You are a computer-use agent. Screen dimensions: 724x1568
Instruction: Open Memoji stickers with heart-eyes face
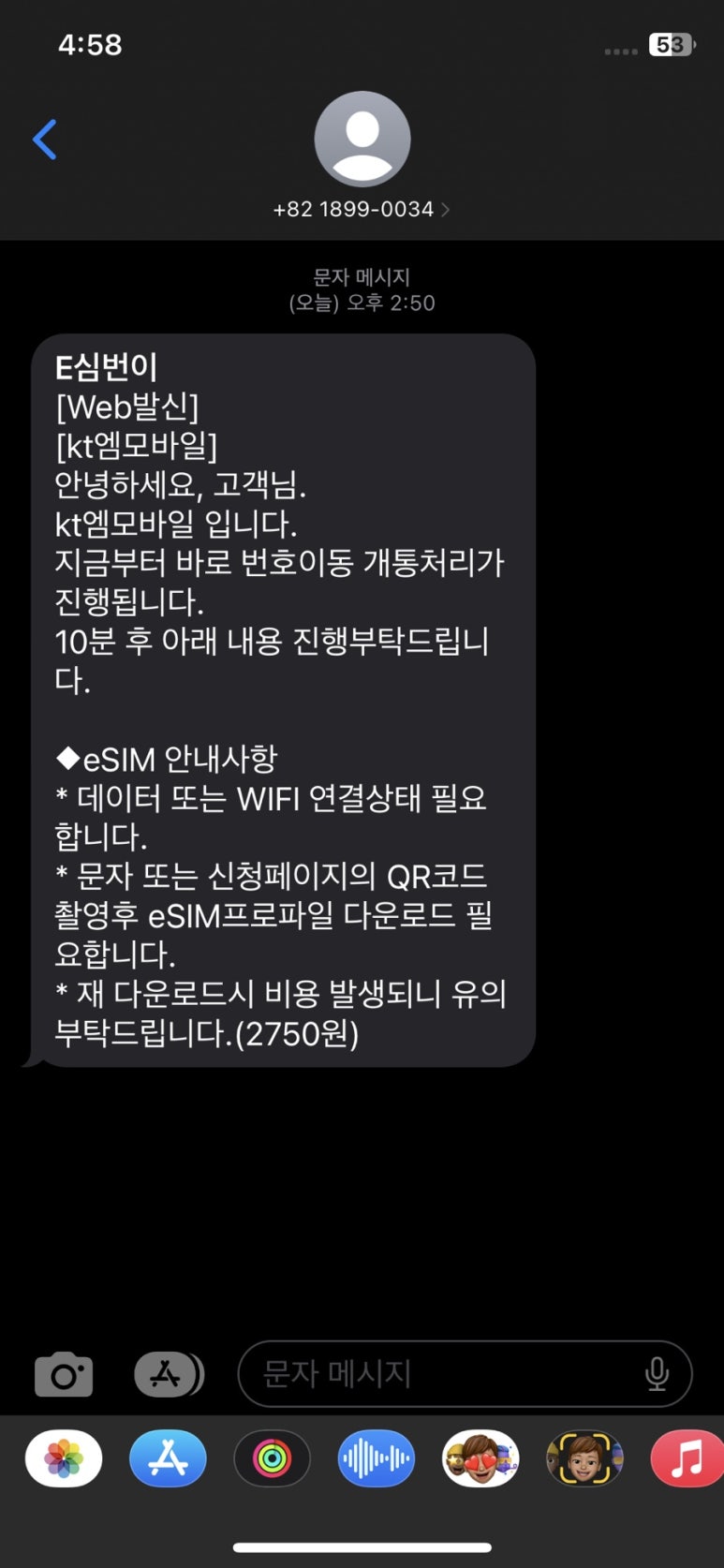480,1458
